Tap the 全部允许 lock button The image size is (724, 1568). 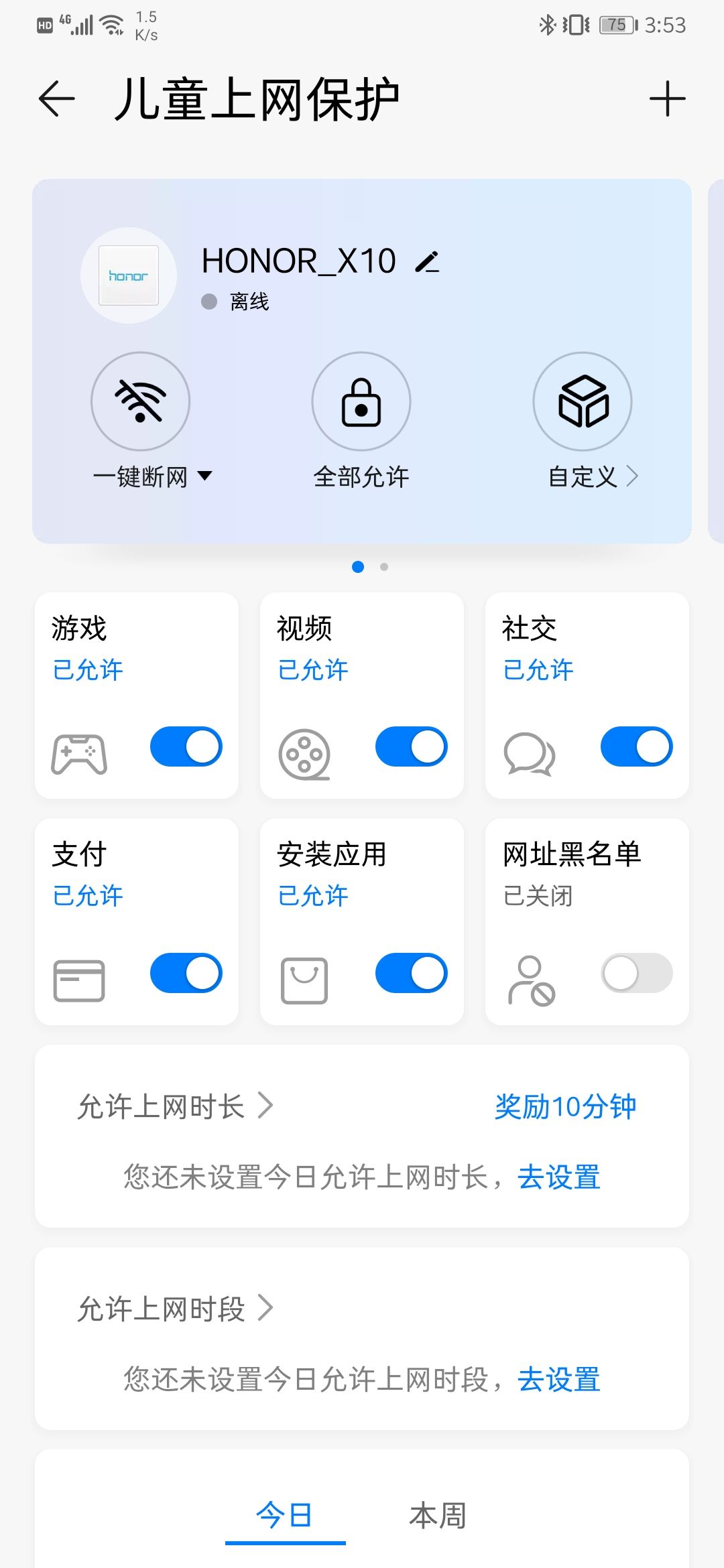click(361, 401)
